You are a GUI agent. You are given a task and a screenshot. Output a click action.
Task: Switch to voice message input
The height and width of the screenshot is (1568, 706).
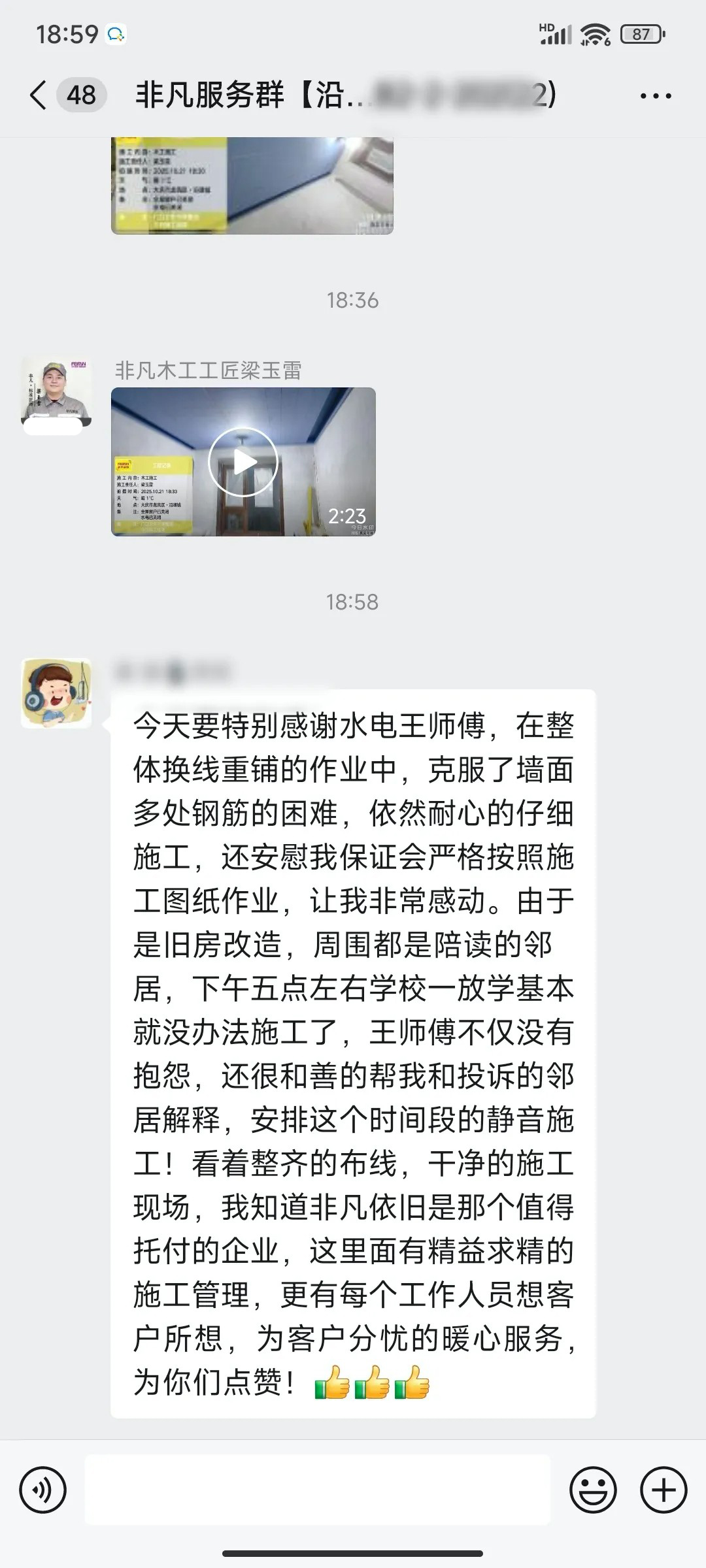pyautogui.click(x=43, y=1490)
